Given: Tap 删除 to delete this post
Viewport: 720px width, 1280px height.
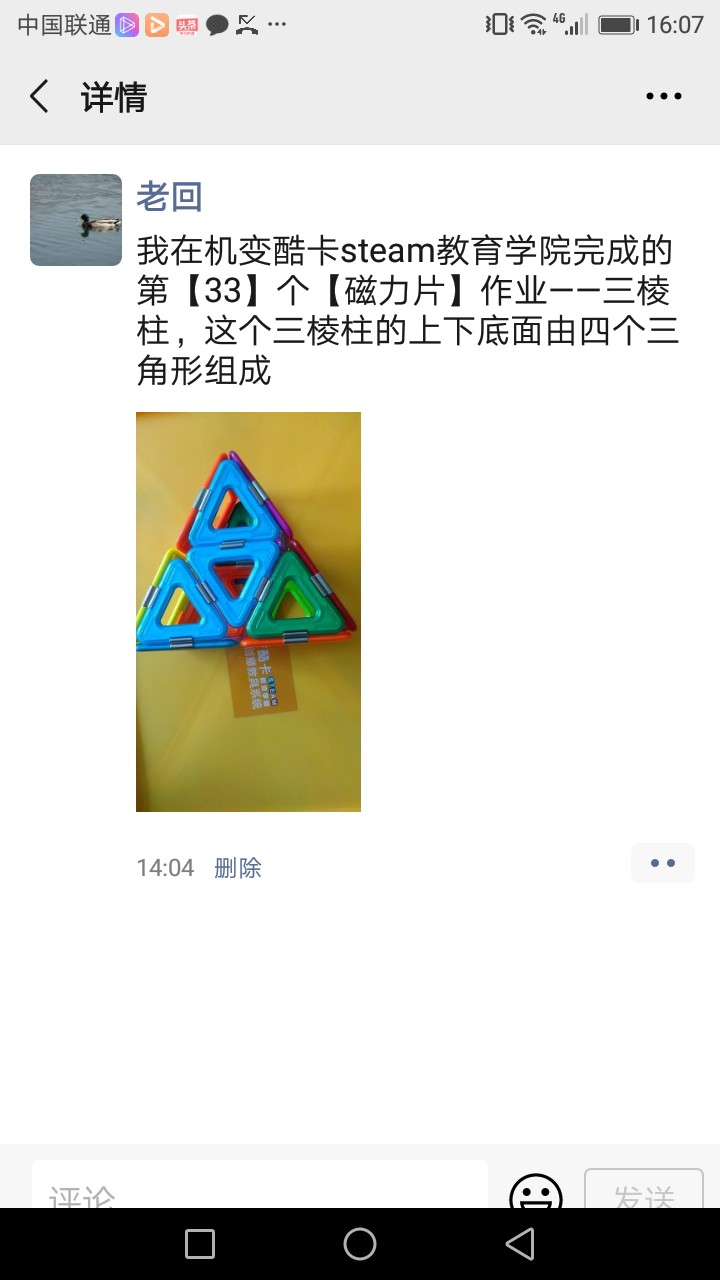Looking at the screenshot, I should pyautogui.click(x=238, y=868).
